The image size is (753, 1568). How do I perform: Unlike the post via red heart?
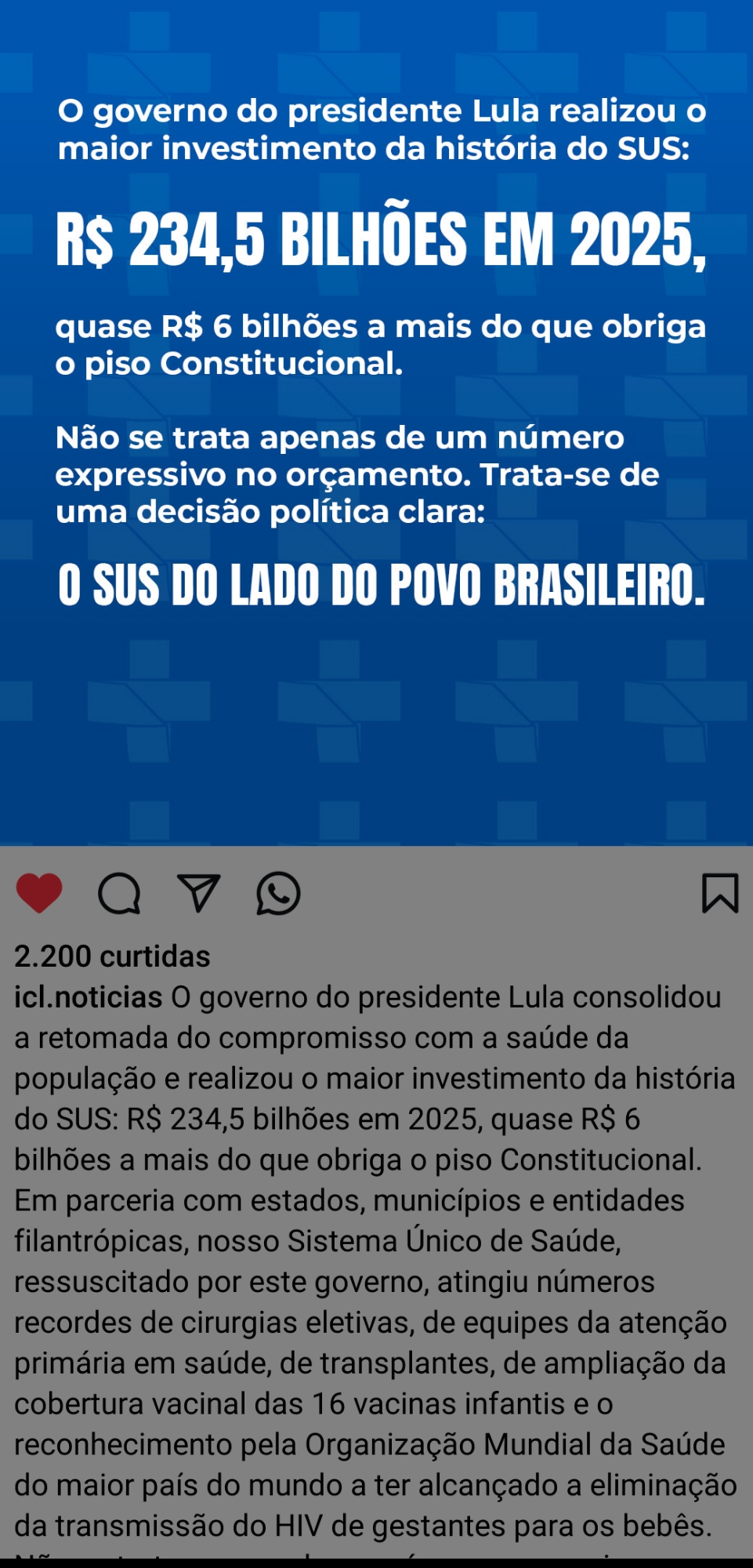pyautogui.click(x=39, y=894)
